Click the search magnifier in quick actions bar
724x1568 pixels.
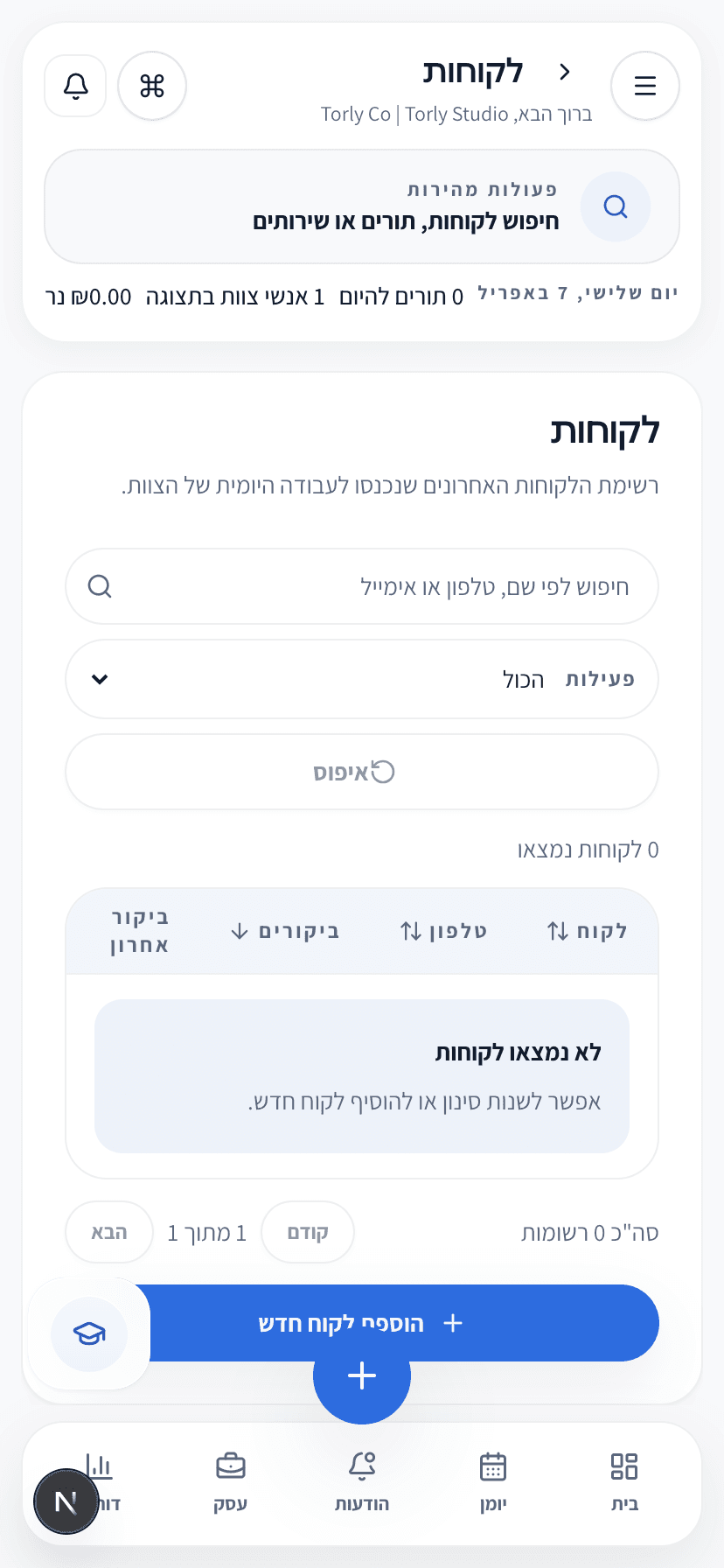[x=615, y=206]
